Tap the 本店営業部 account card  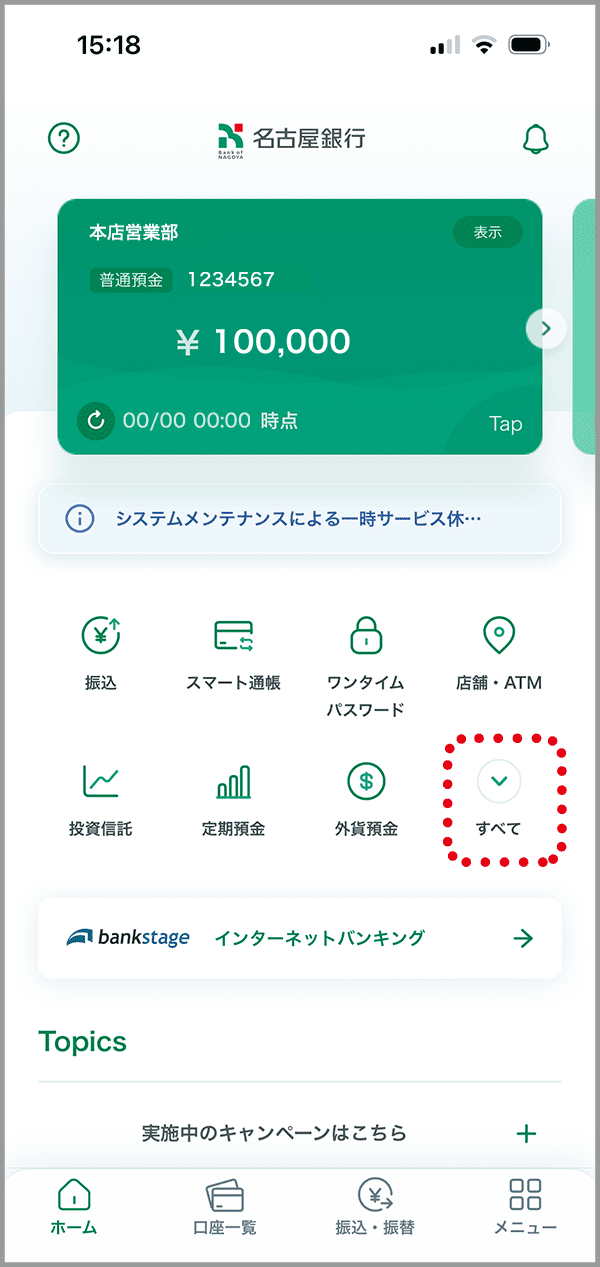coord(300,327)
